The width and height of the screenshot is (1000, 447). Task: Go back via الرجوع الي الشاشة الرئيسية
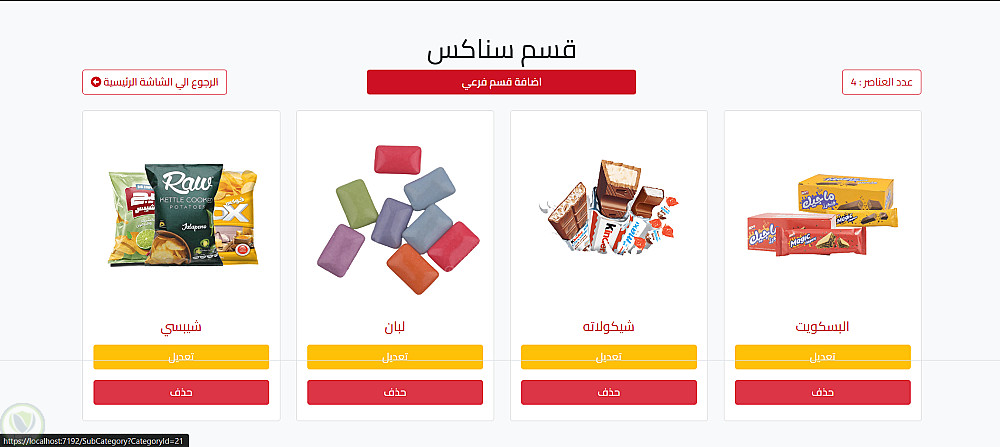[x=154, y=82]
